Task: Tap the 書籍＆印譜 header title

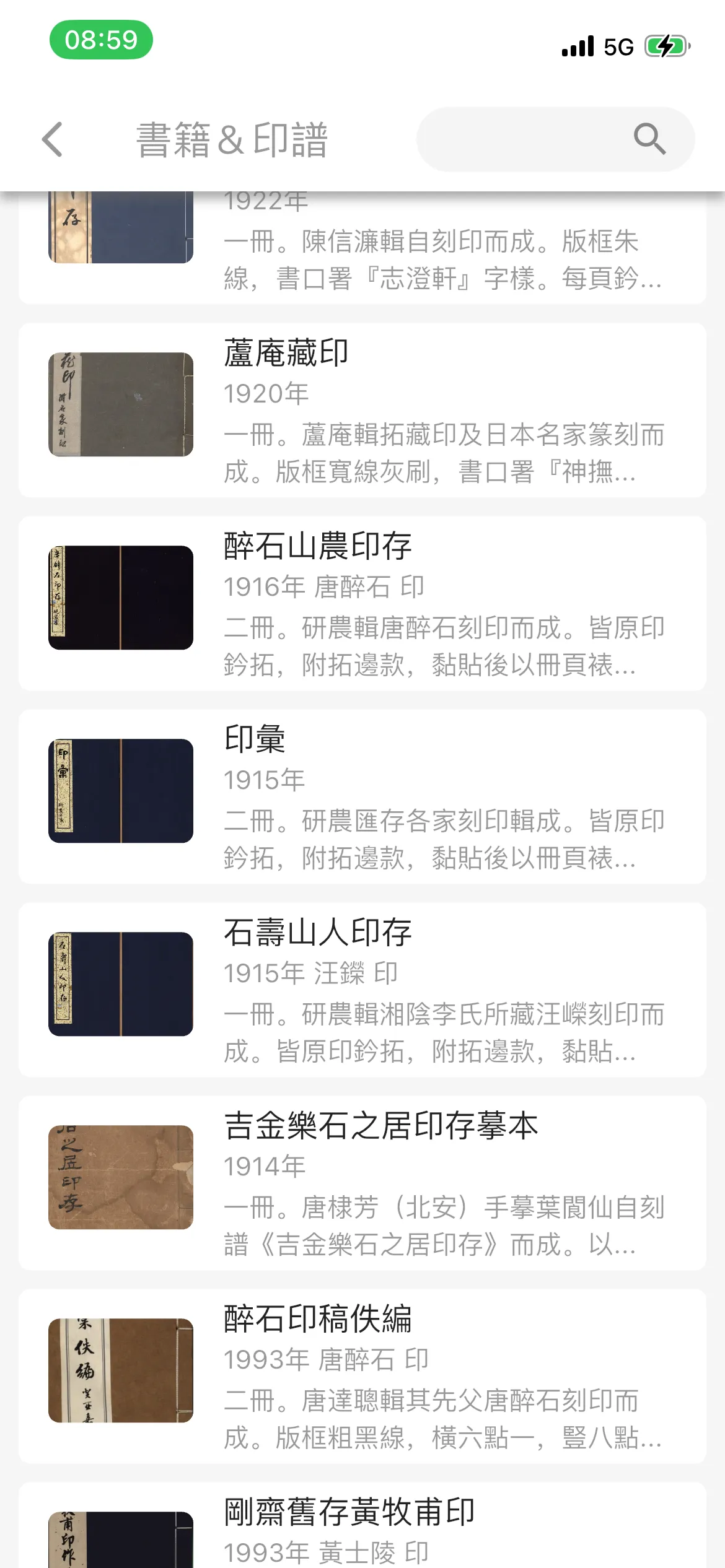Action: tap(234, 139)
